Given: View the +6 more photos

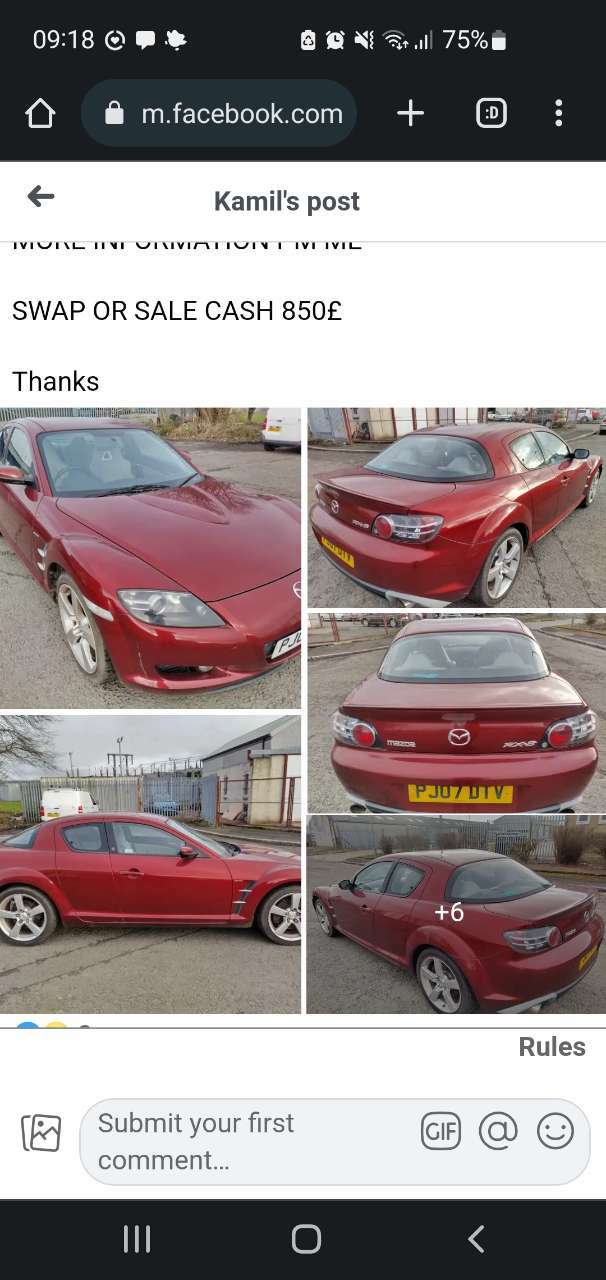Looking at the screenshot, I should (x=456, y=914).
